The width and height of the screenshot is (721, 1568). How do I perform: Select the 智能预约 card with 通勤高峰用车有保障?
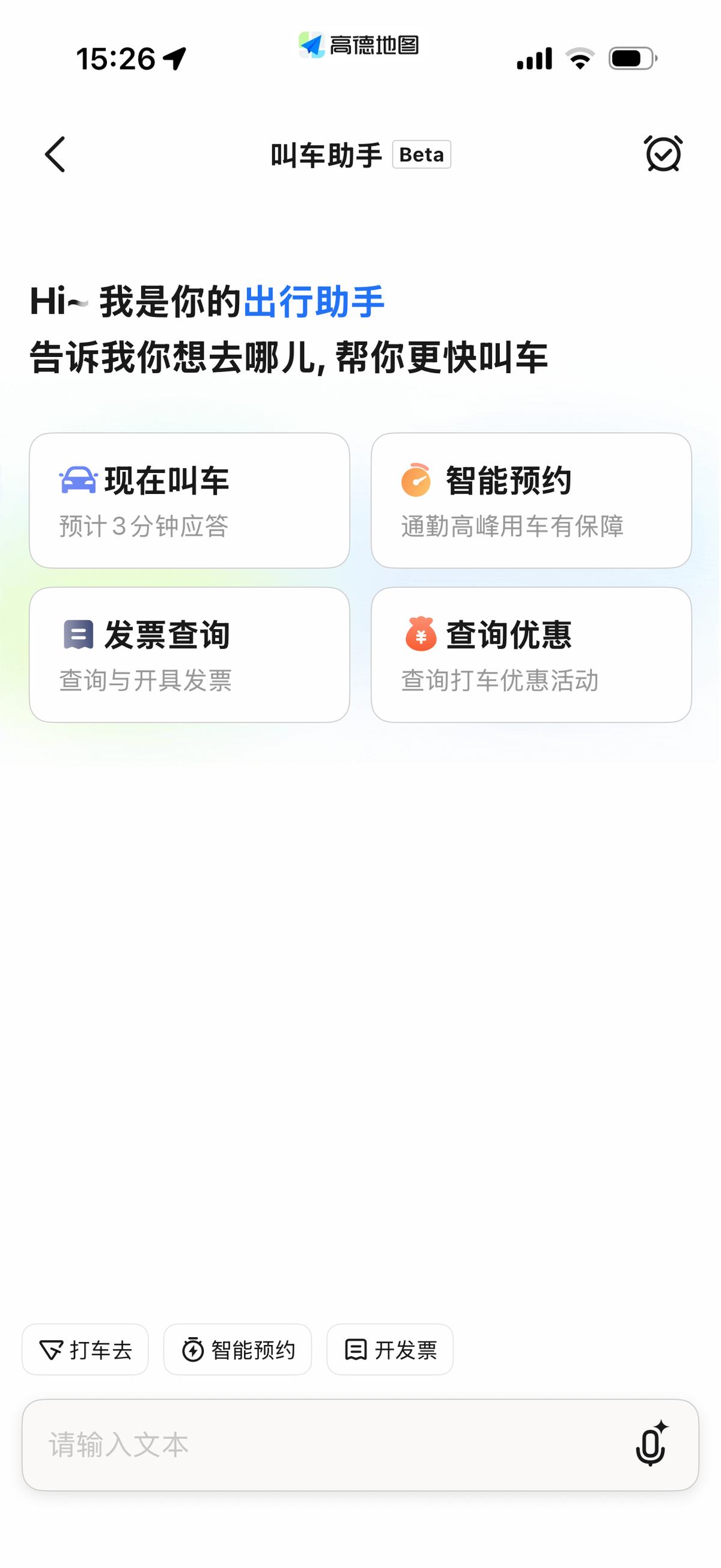click(531, 501)
